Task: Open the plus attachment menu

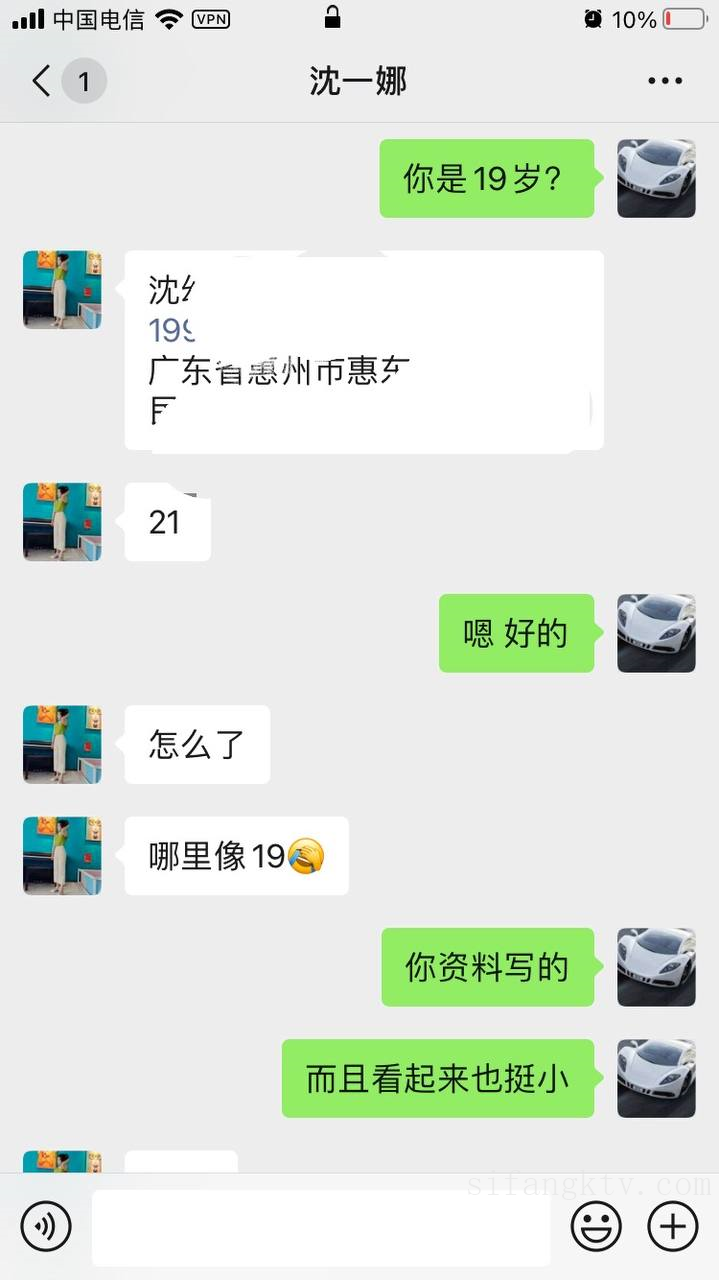Action: (673, 1225)
